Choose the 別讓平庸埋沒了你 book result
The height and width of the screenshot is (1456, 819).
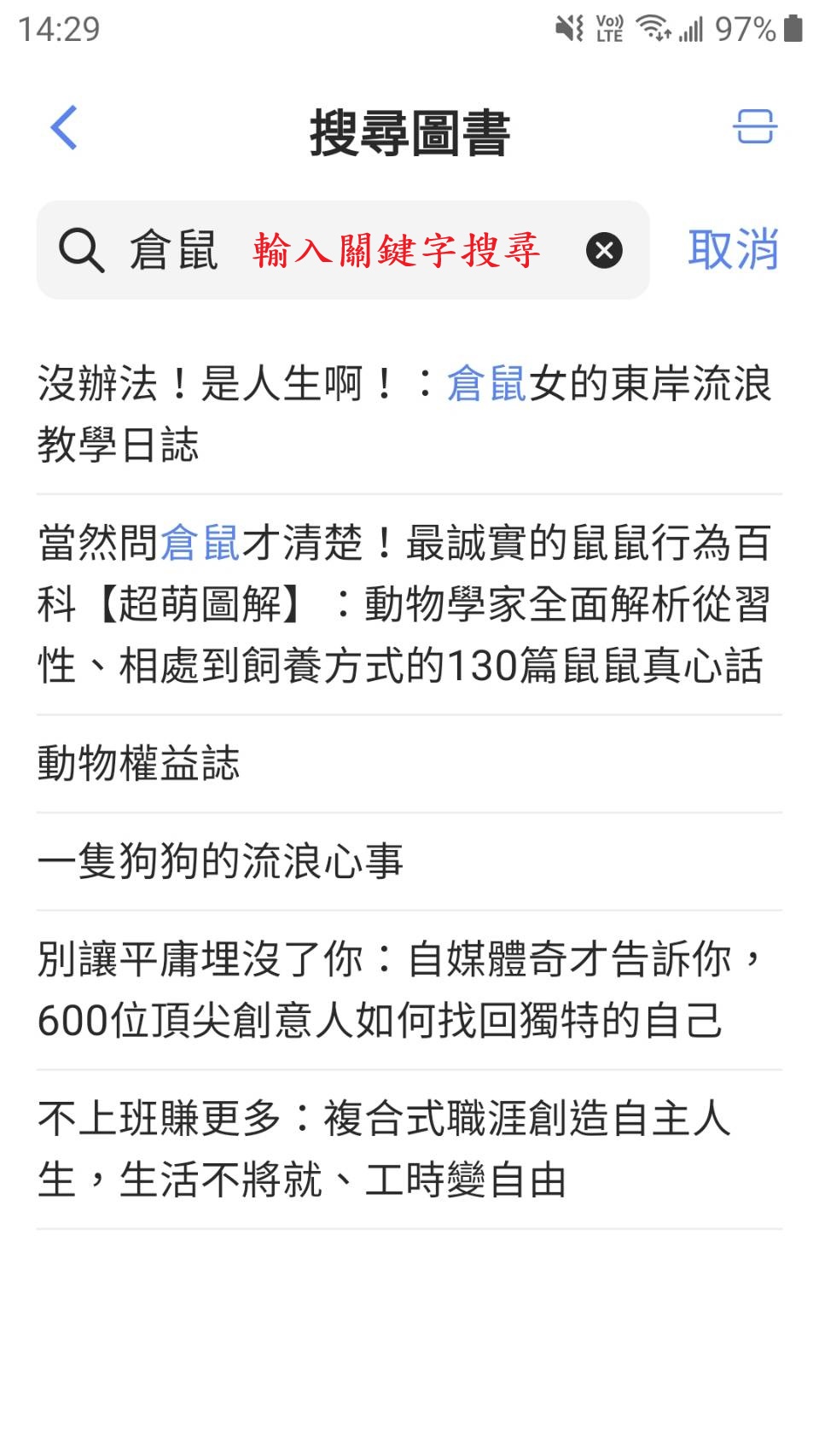(x=409, y=990)
